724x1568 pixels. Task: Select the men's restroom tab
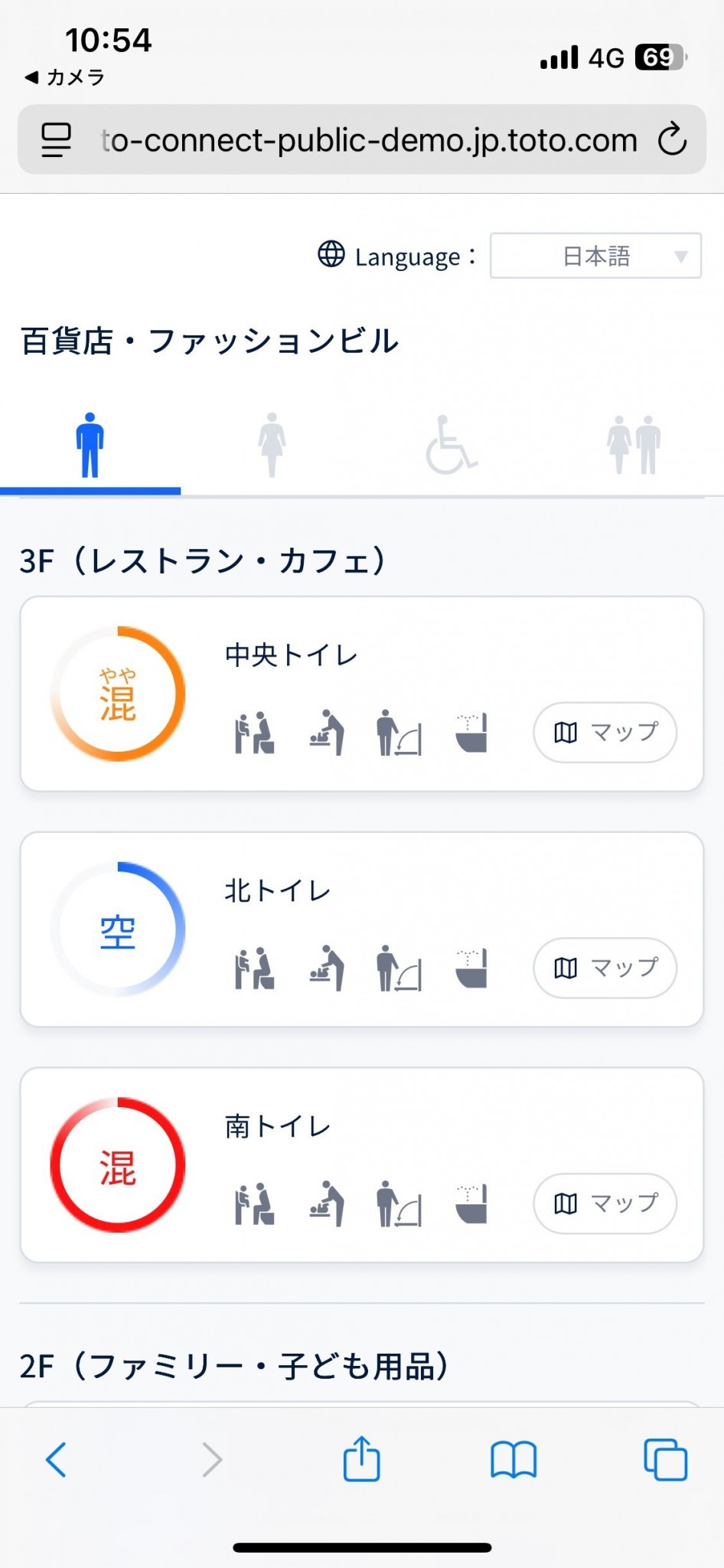click(x=90, y=446)
